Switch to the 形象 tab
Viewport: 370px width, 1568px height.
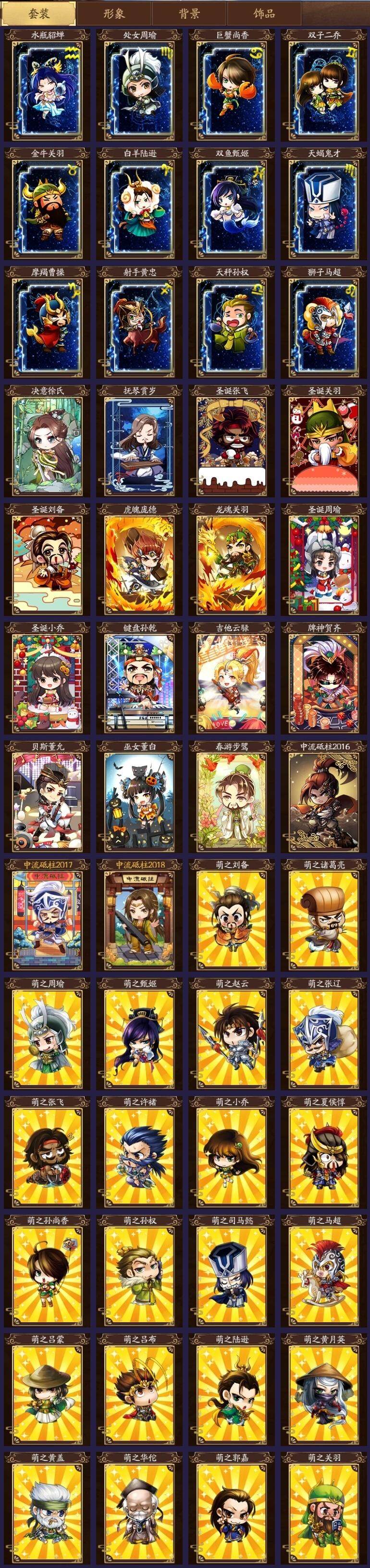114,13
